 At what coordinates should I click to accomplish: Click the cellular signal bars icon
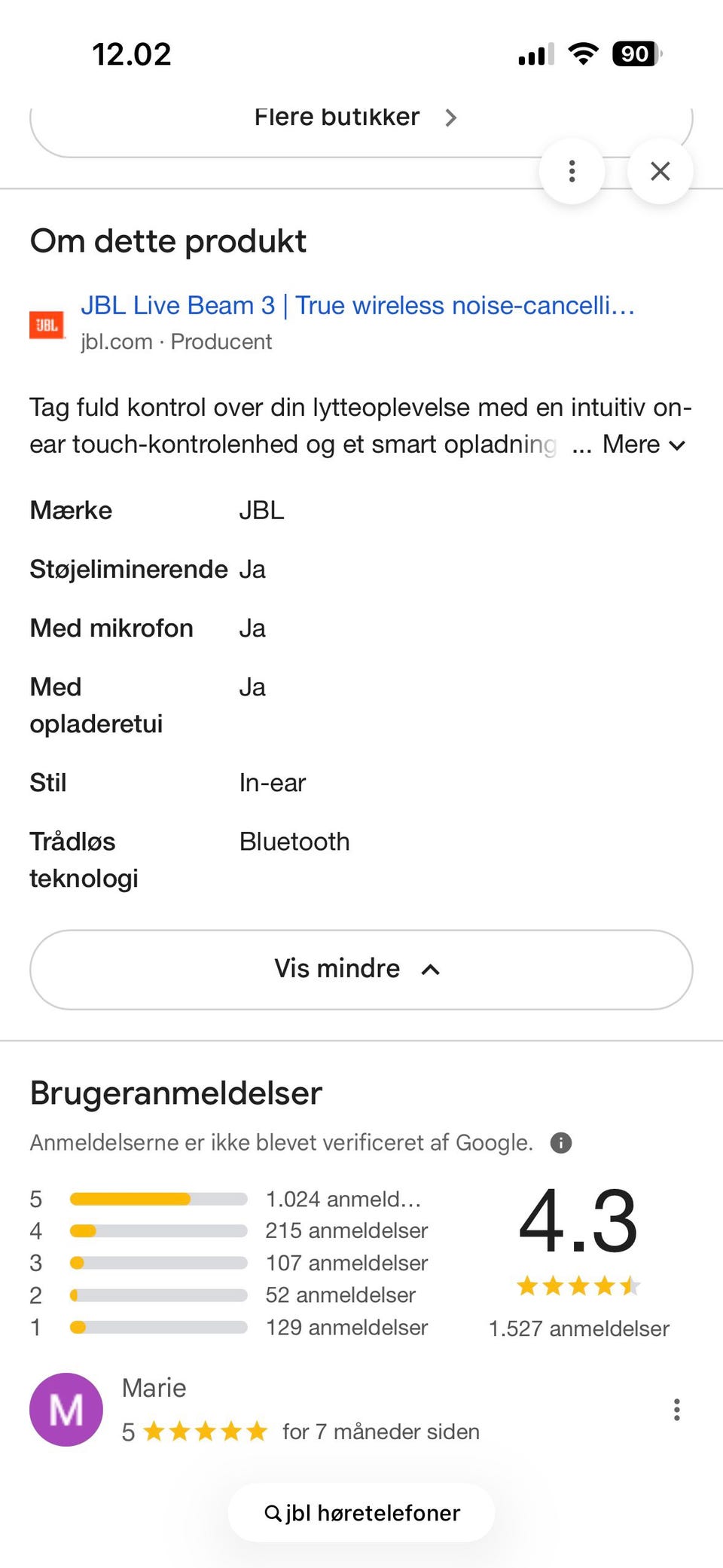[535, 53]
